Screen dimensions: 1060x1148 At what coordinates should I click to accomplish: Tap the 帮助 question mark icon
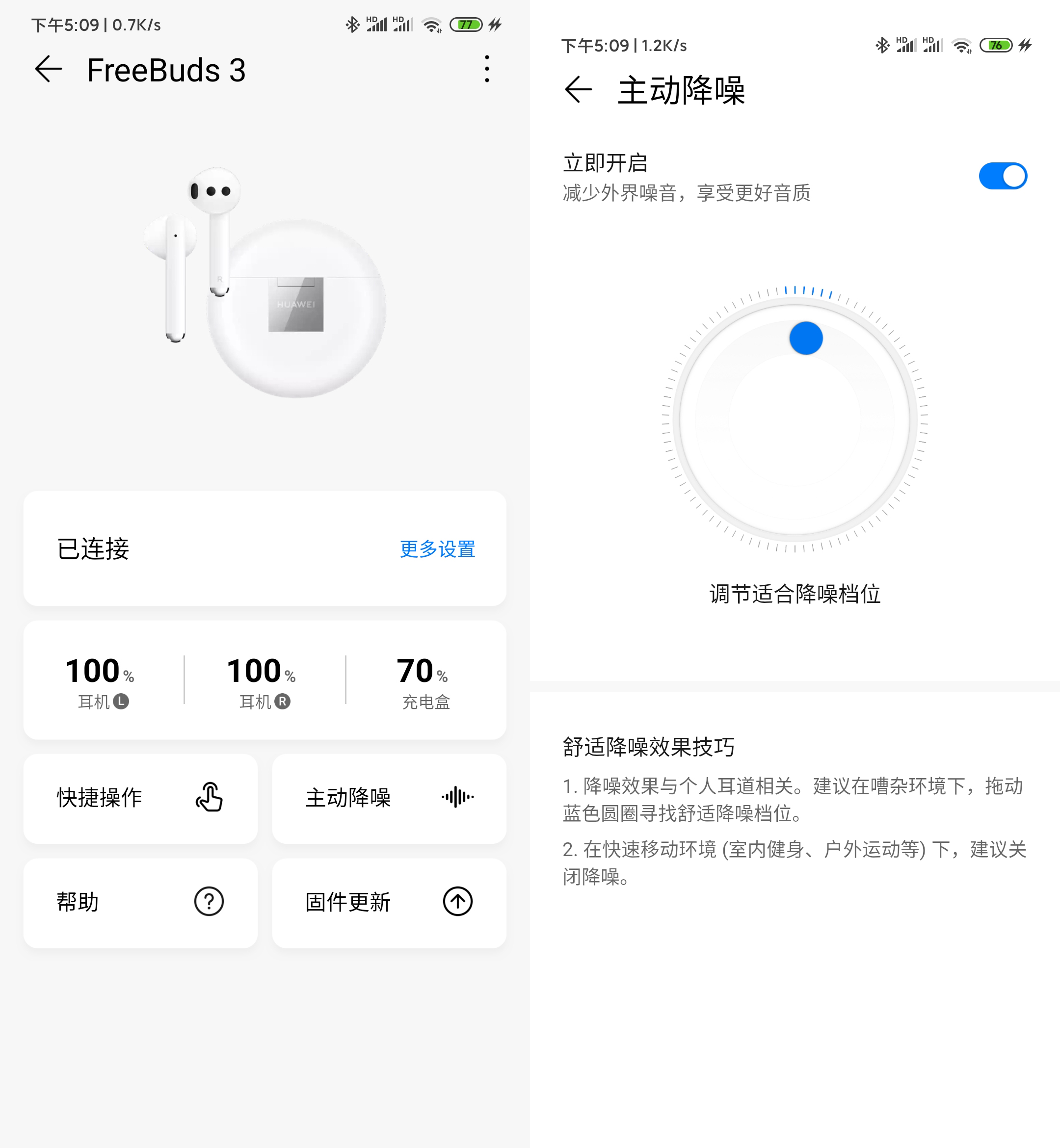(210, 902)
